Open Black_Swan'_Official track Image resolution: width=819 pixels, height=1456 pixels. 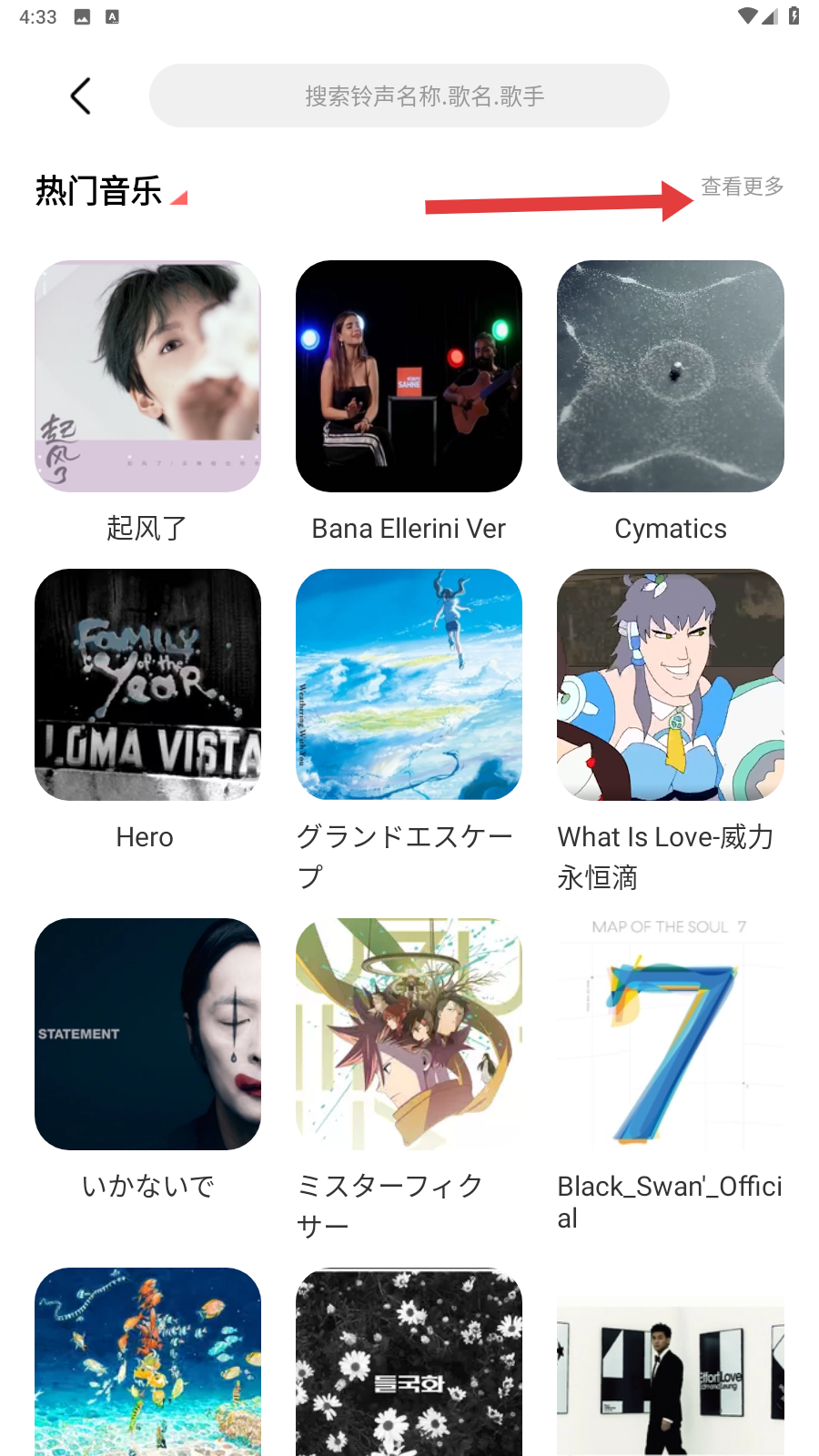point(671,1035)
